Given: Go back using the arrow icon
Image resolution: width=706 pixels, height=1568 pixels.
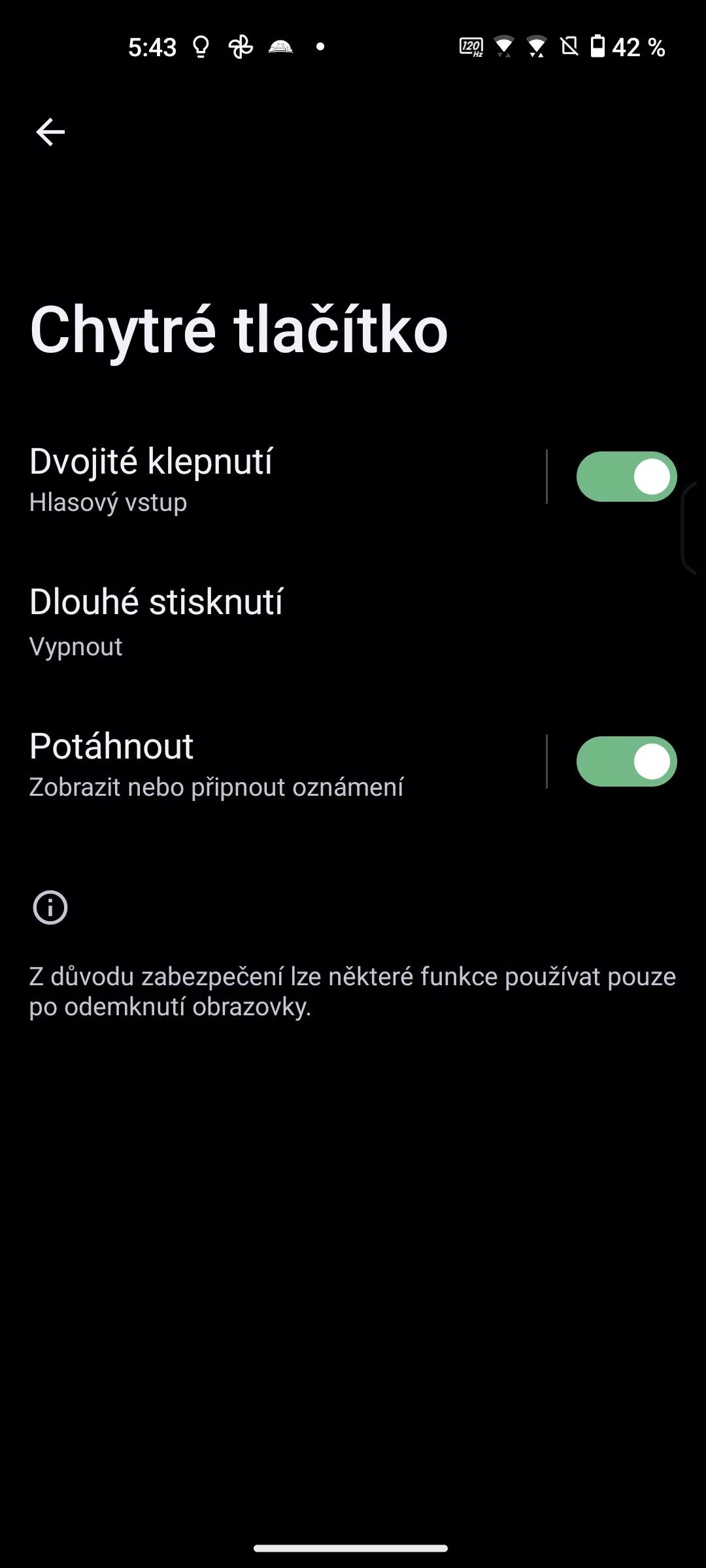Looking at the screenshot, I should (50, 132).
